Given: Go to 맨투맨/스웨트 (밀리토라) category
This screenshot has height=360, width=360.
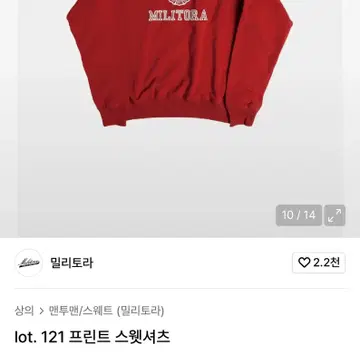Looking at the screenshot, I should 106,311.
